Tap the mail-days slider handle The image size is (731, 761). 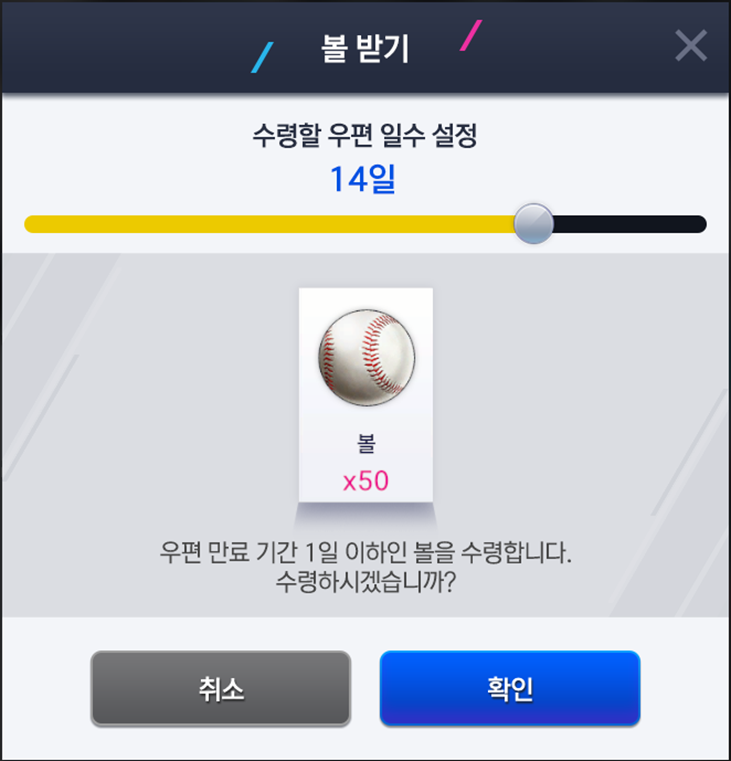tap(533, 224)
